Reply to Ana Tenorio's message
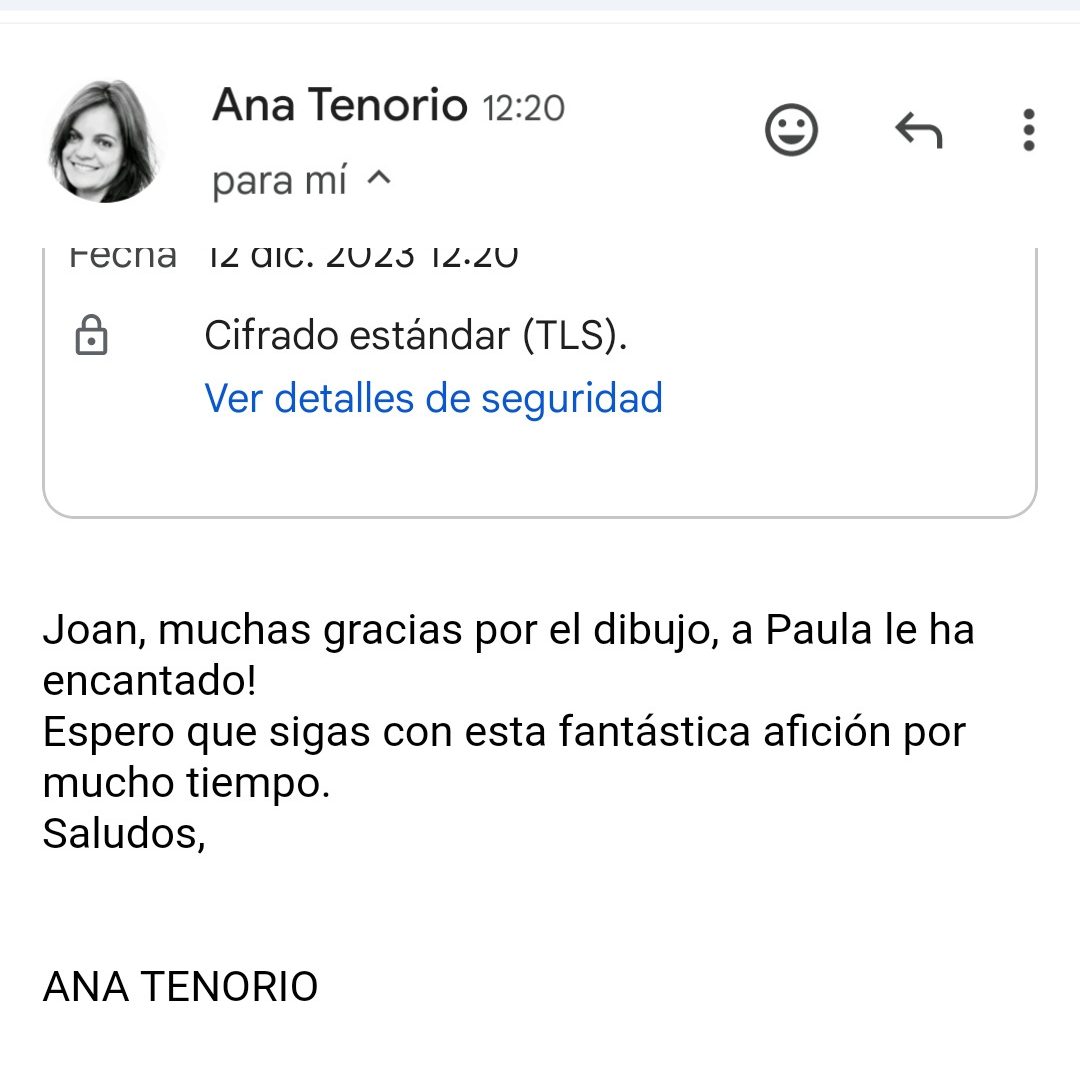 click(918, 130)
